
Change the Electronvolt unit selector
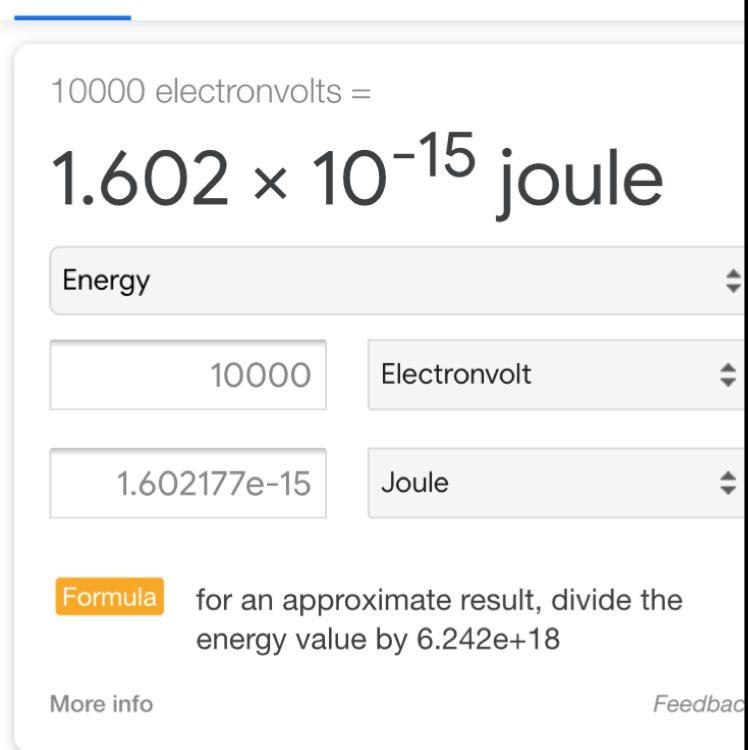pos(555,375)
